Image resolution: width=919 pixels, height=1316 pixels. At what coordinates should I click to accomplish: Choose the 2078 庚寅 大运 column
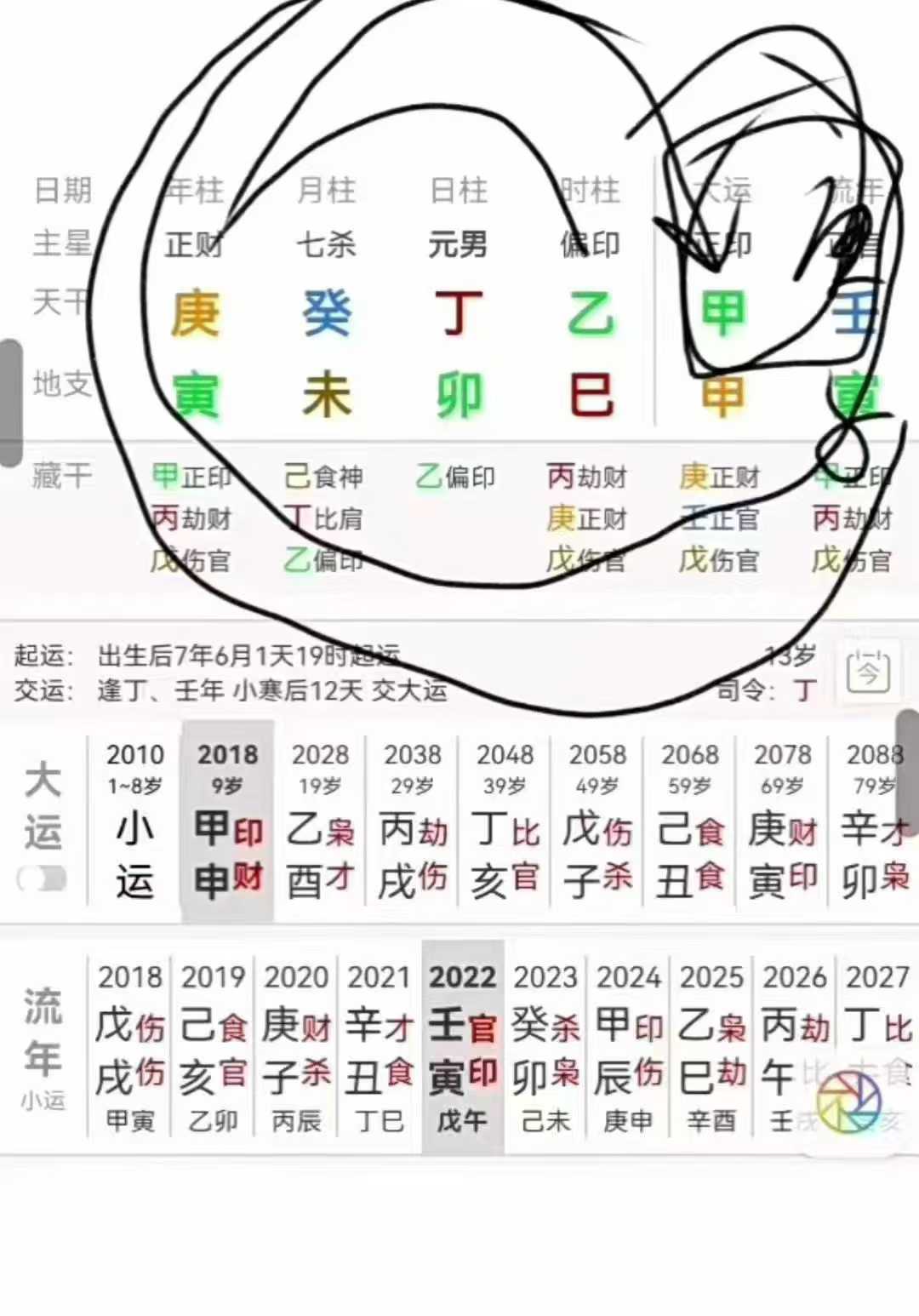[x=783, y=821]
